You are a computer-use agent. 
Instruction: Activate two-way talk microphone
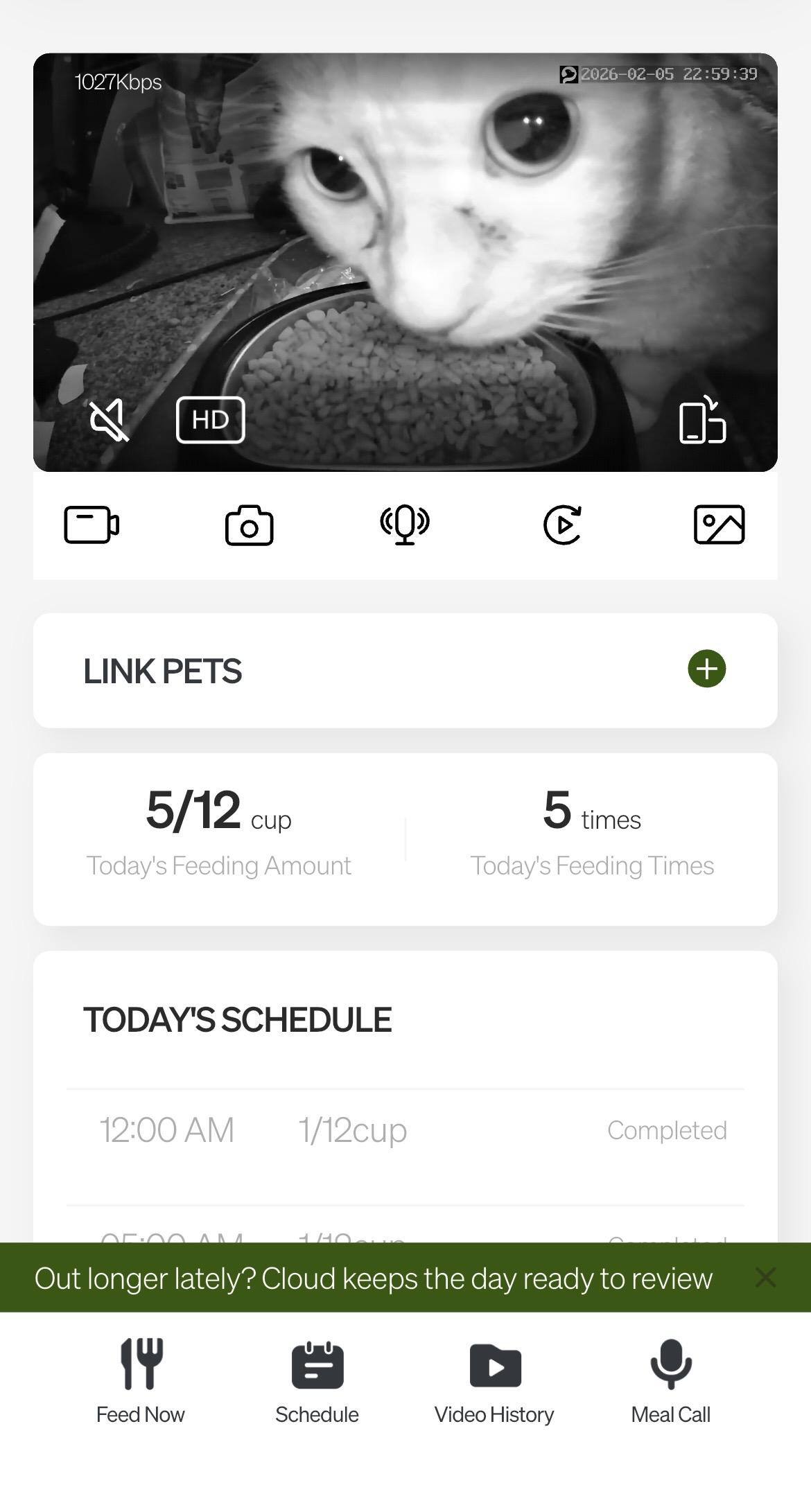click(x=405, y=525)
